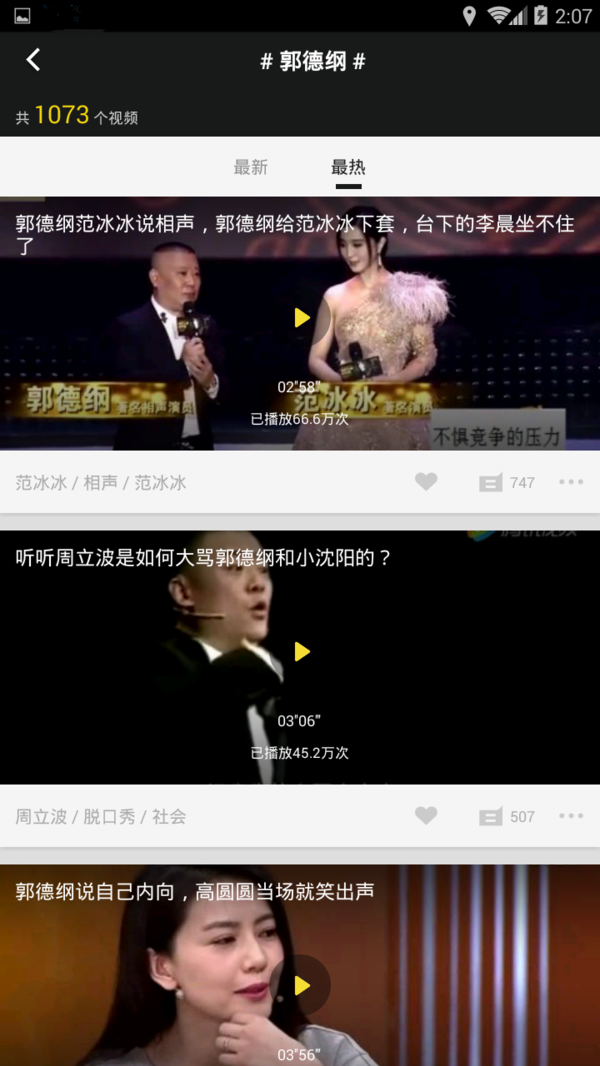Screen dimensions: 600x1066
Task: Go back using the top arrow
Action: pyautogui.click(x=33, y=60)
